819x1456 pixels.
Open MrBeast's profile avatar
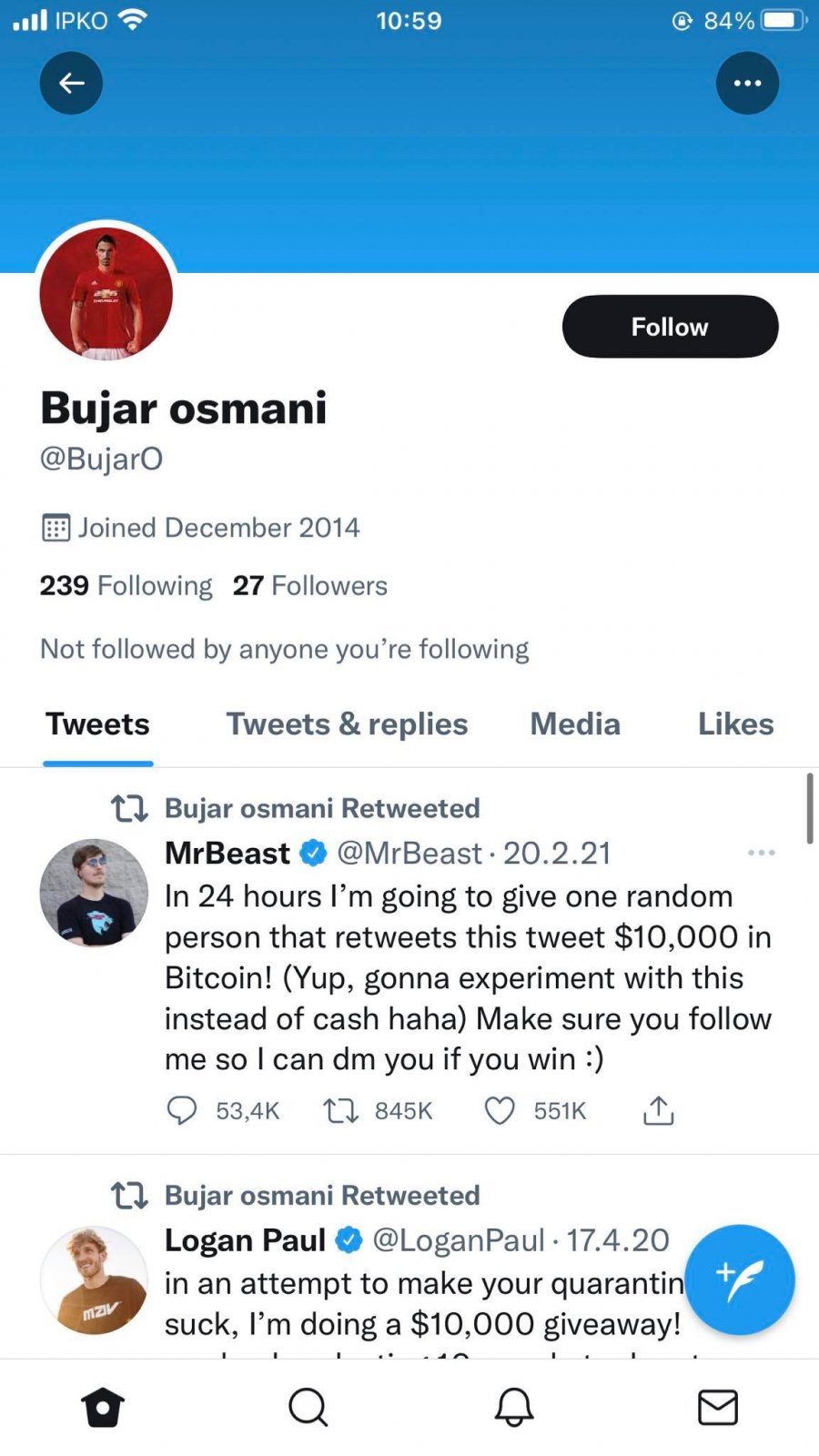tap(94, 893)
